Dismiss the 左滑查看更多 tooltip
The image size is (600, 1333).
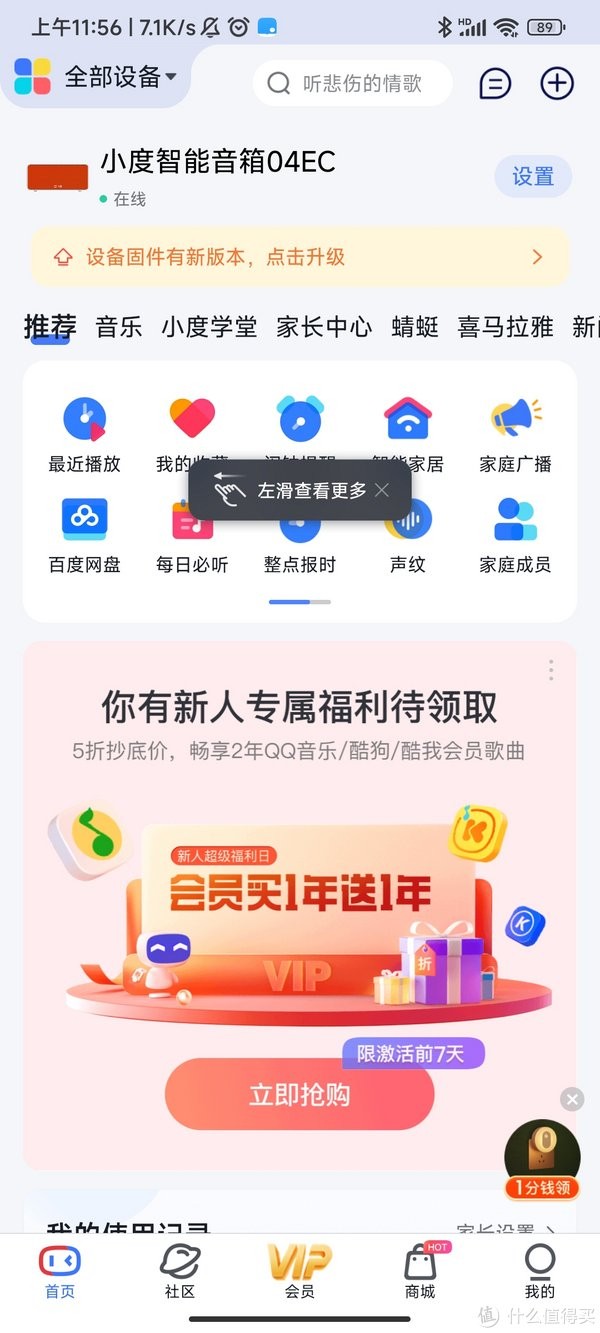[x=381, y=490]
